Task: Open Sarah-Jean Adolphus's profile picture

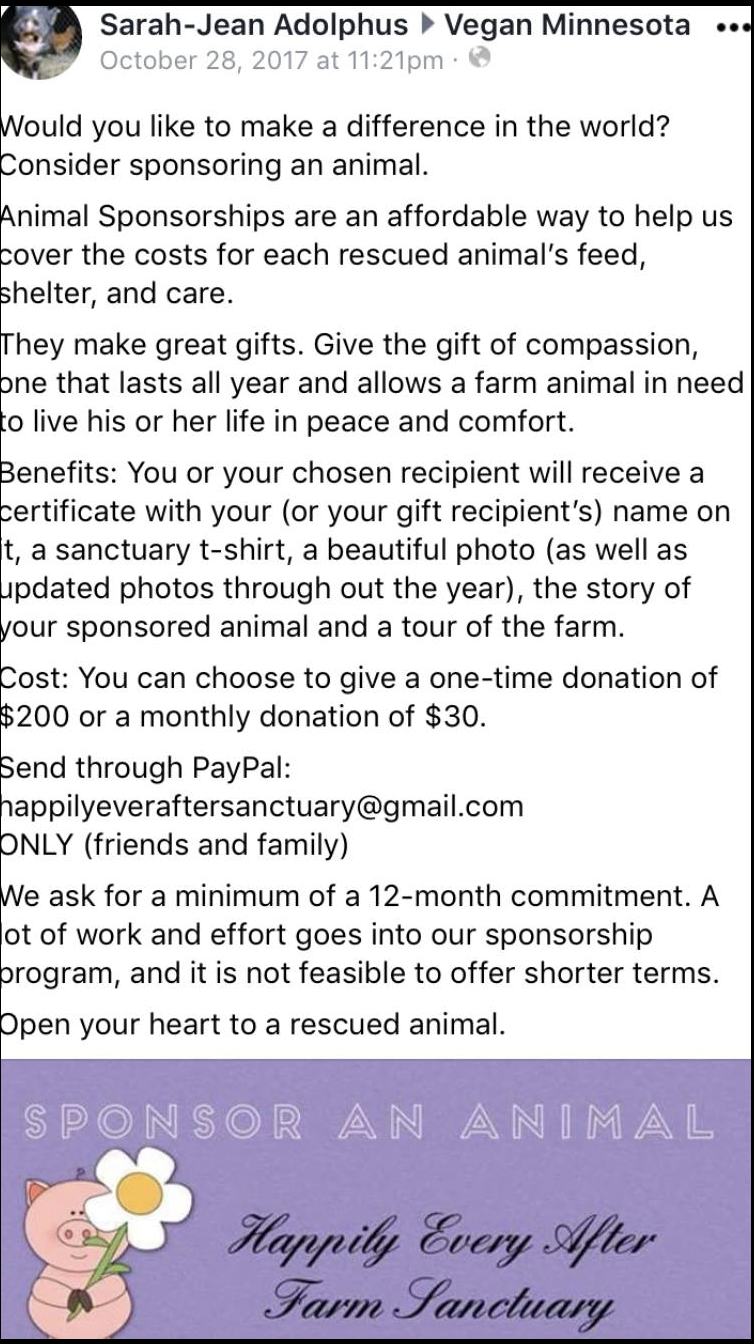Action: 40,38
